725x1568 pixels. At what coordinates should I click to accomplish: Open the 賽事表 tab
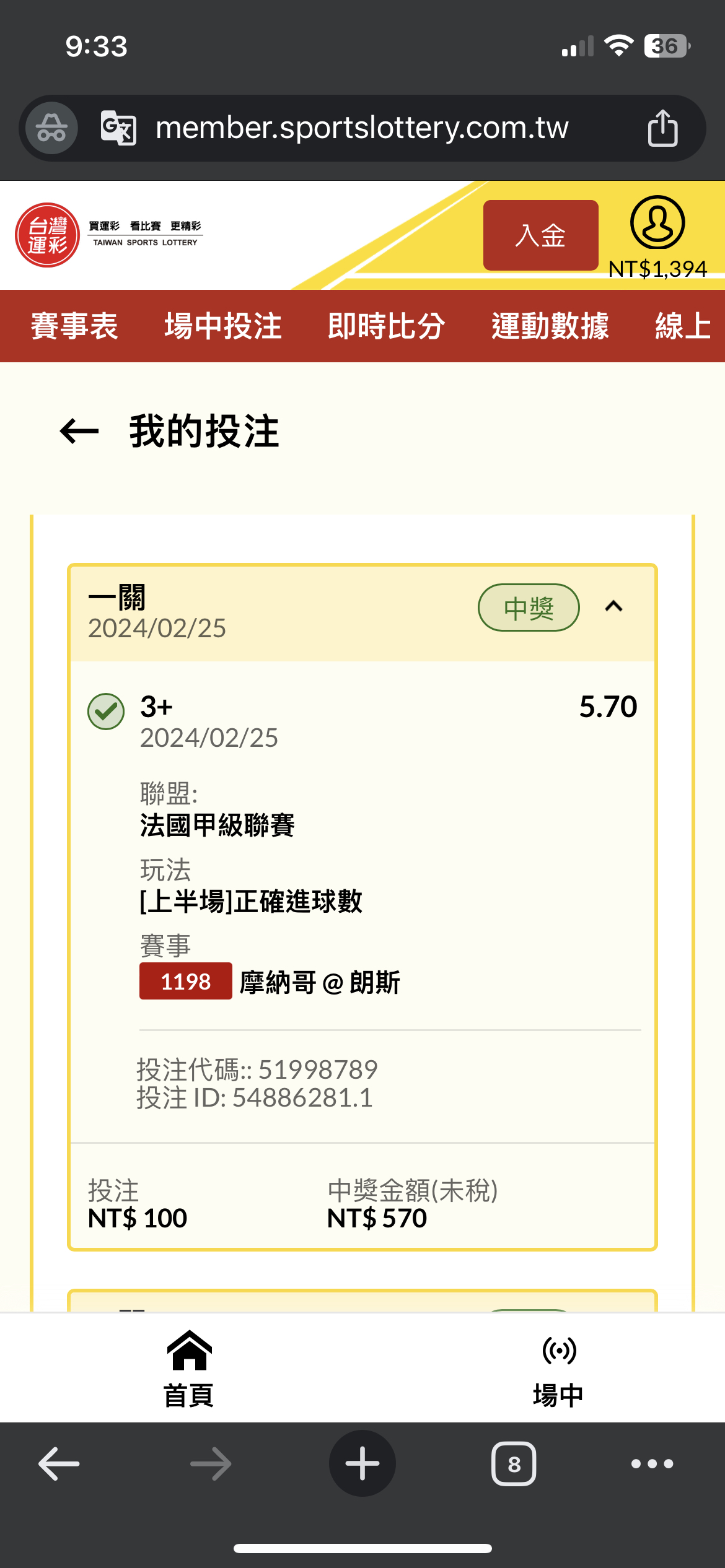(74, 326)
